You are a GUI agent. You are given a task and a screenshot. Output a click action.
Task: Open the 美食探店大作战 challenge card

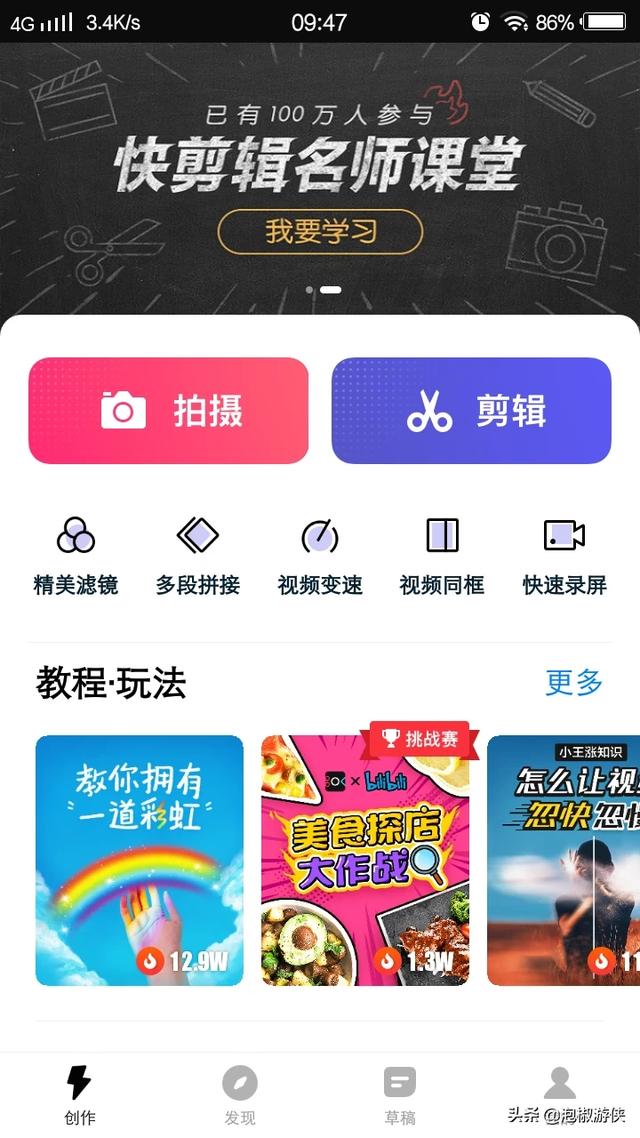(x=366, y=861)
